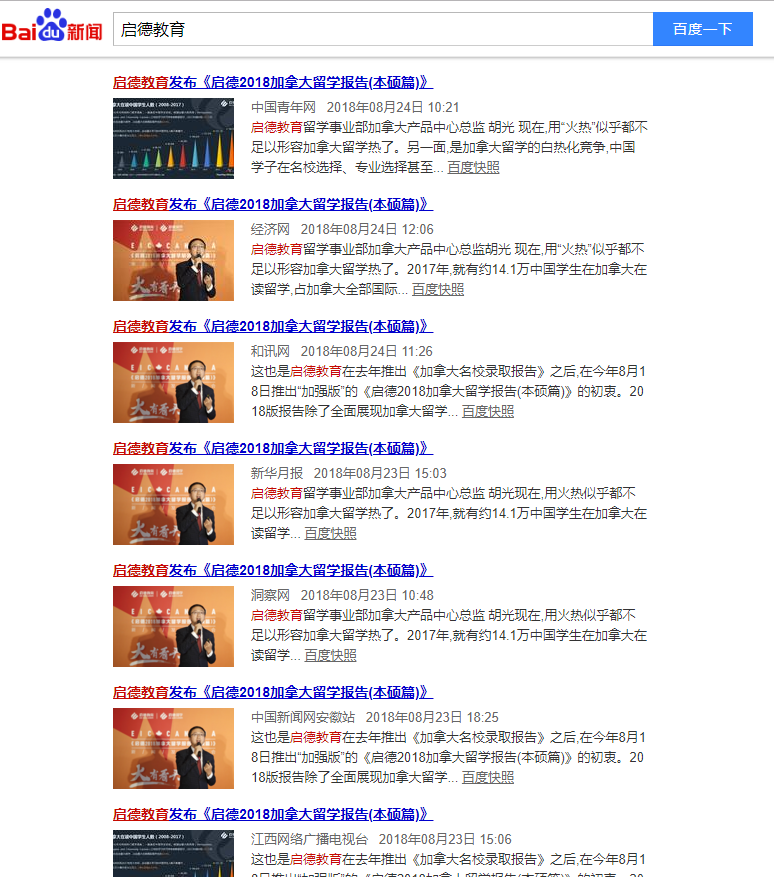Open the article title from 中国新闻网安徽站
This screenshot has height=877, width=774.
(x=272, y=692)
